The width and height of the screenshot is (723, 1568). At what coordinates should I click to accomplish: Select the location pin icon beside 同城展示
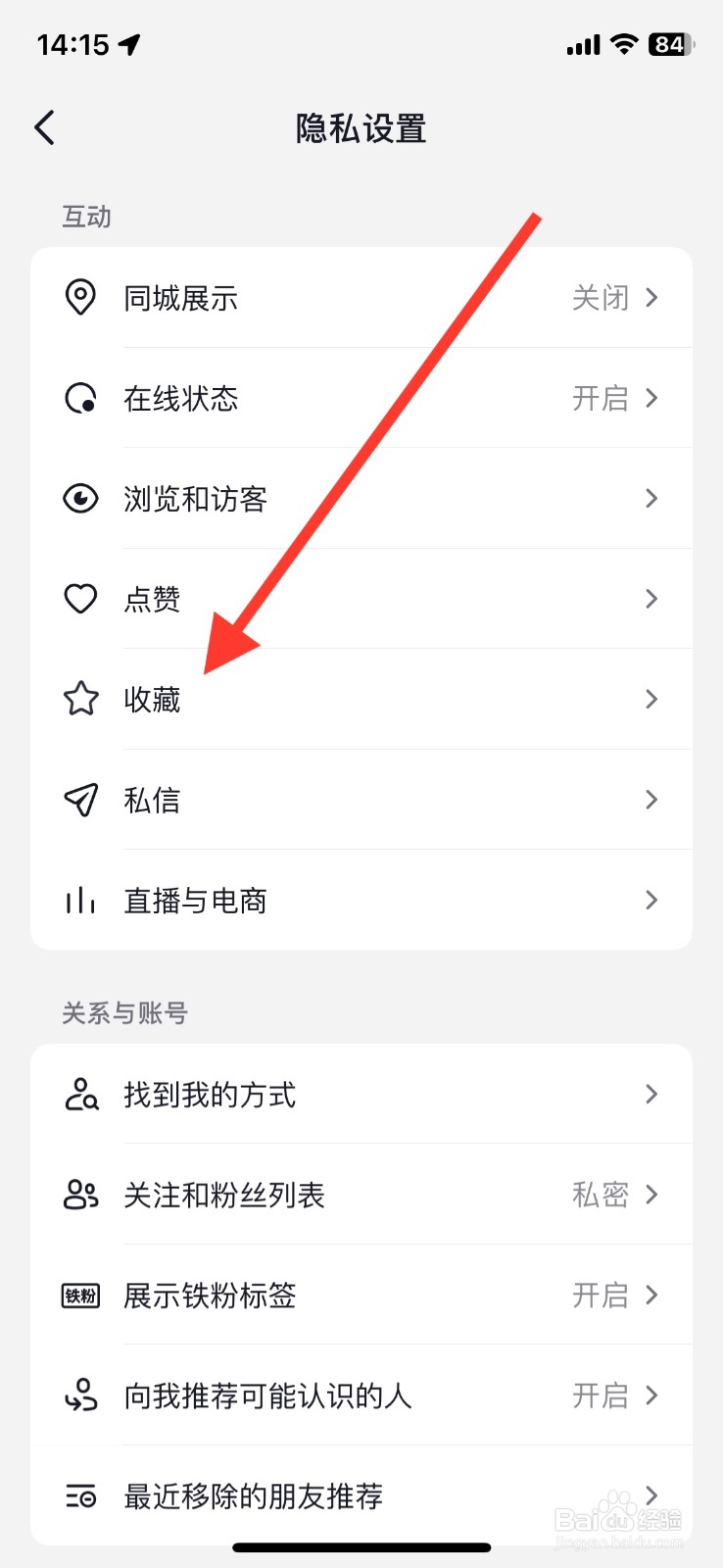point(80,297)
